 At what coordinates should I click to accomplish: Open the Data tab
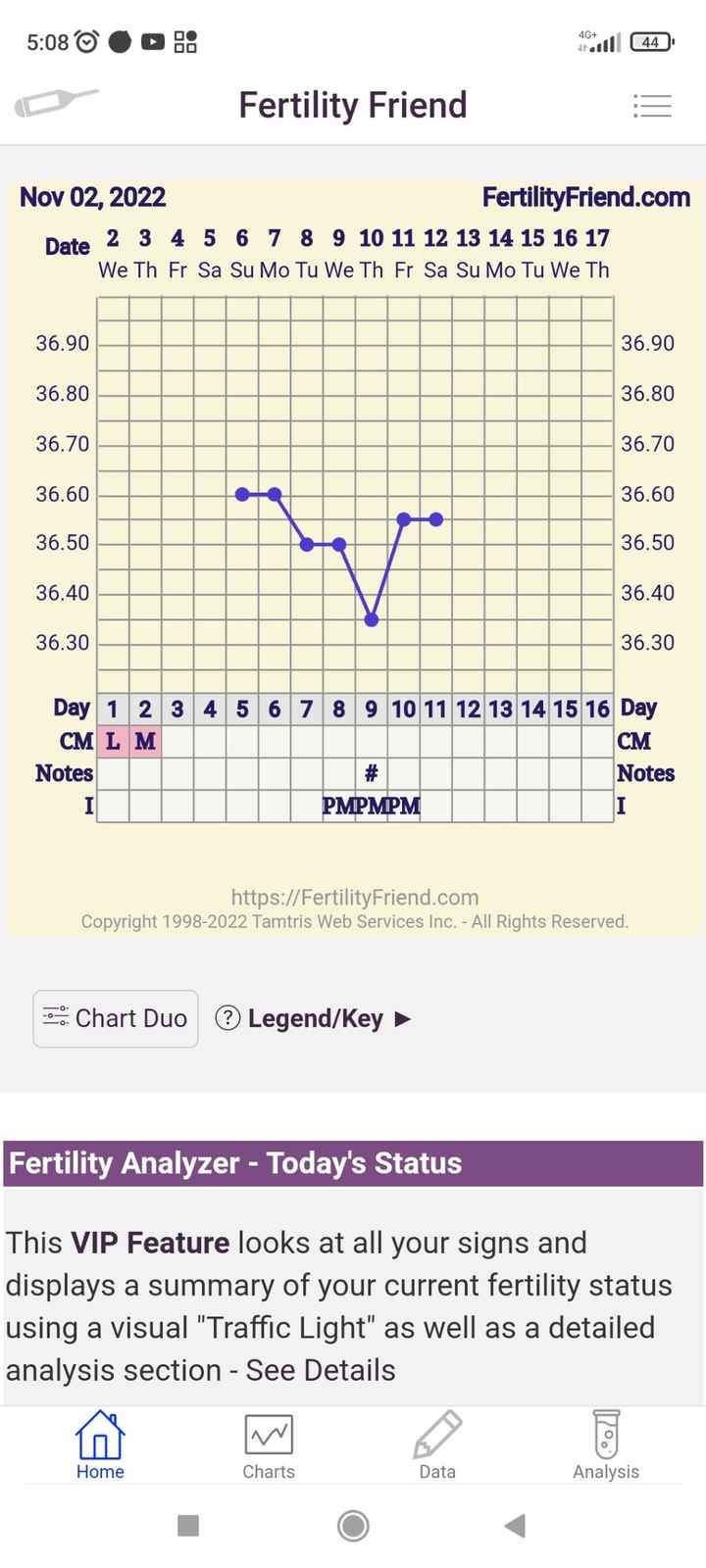point(437,1445)
